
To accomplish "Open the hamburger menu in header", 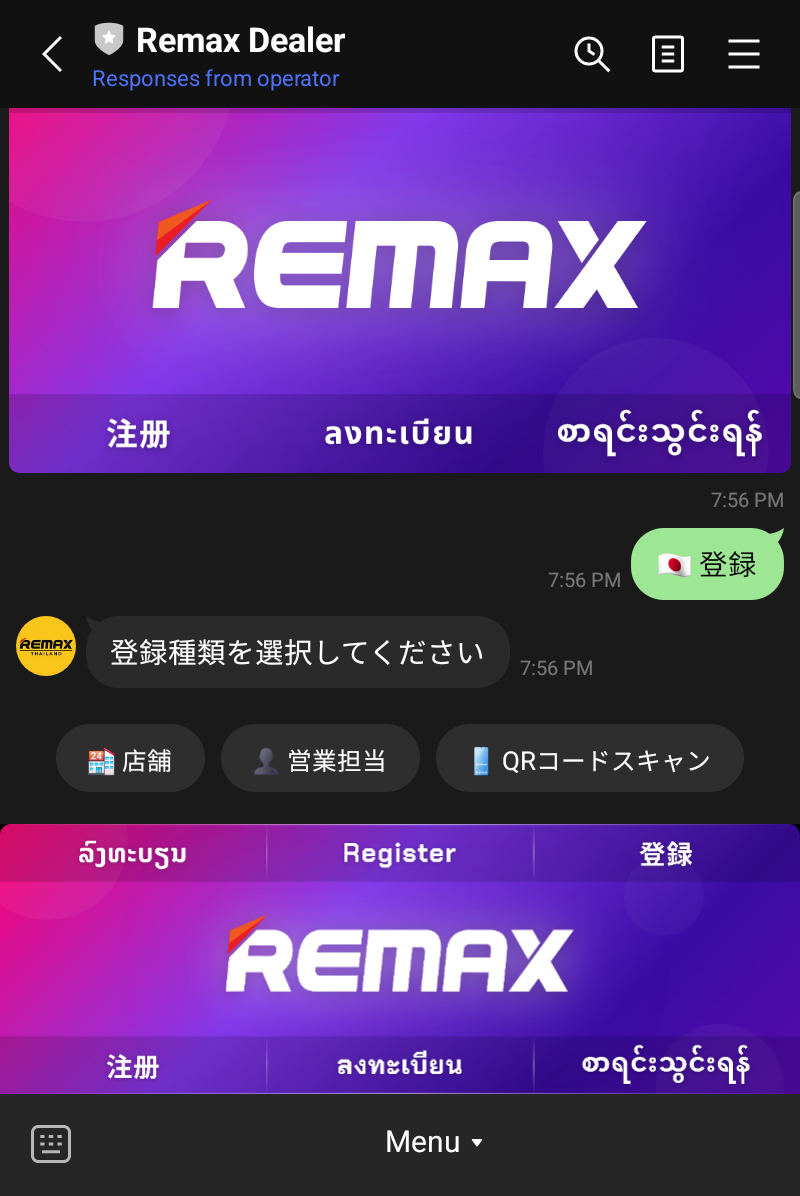I will click(x=744, y=55).
